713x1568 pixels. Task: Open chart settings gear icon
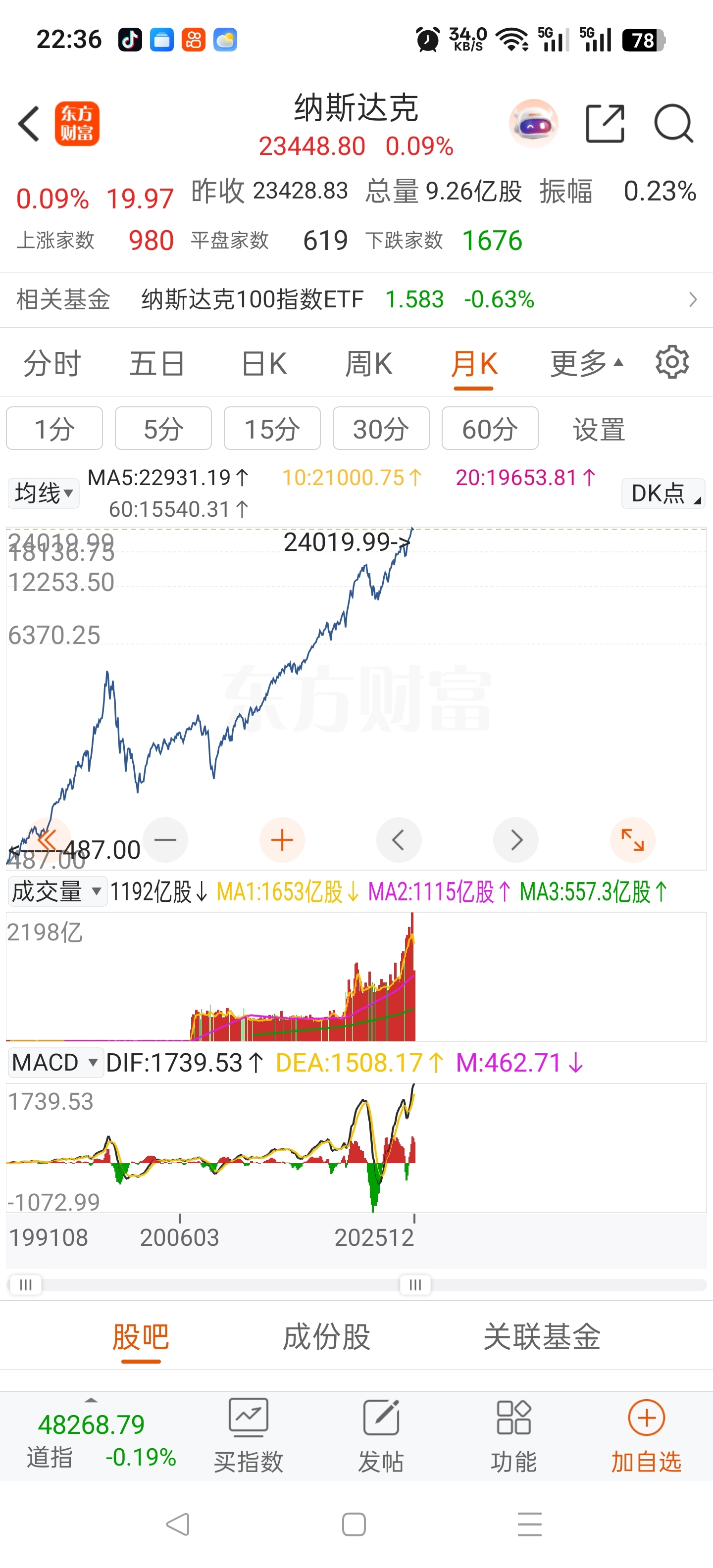[671, 362]
